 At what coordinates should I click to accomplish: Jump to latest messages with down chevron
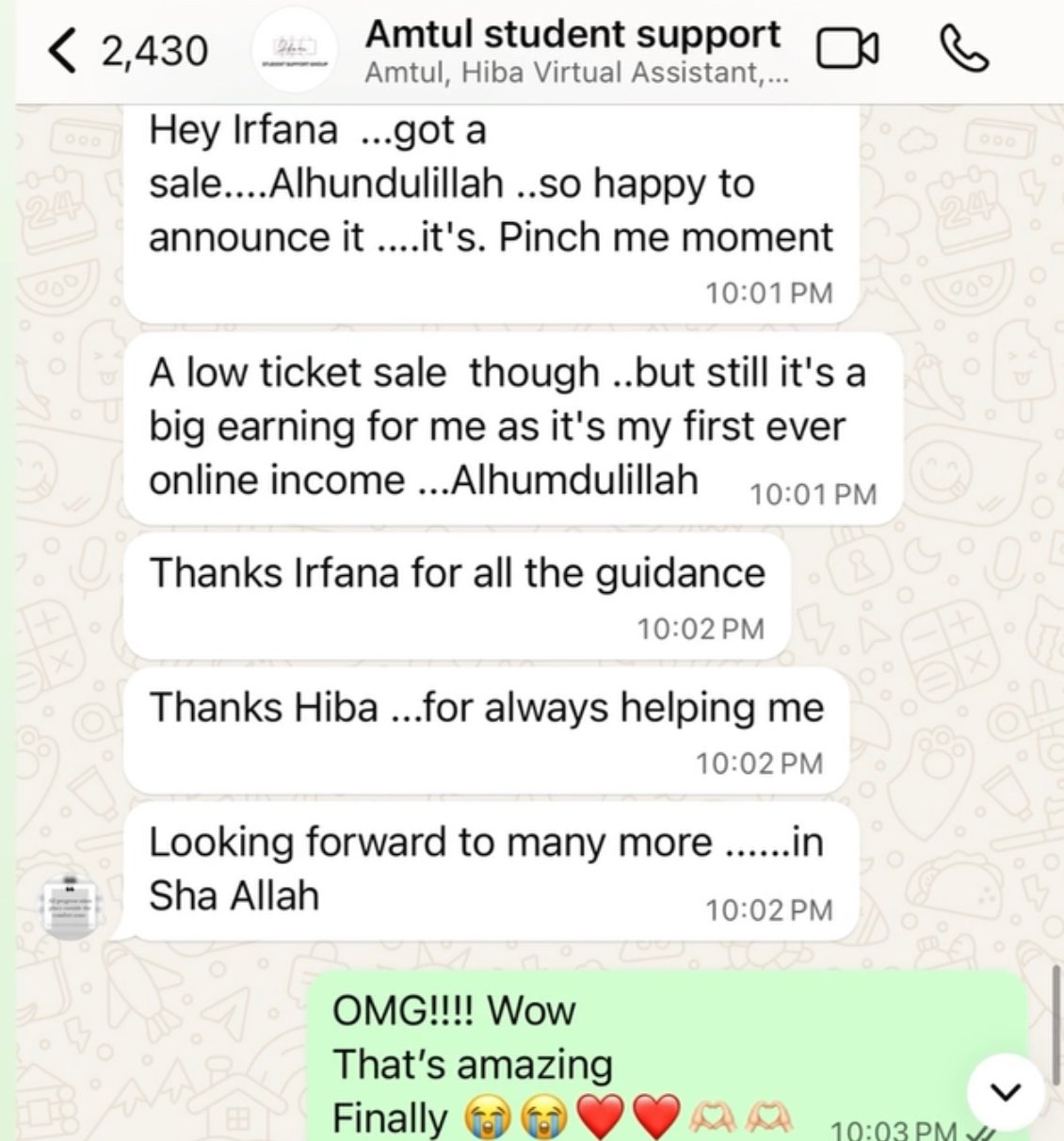point(1007,1091)
